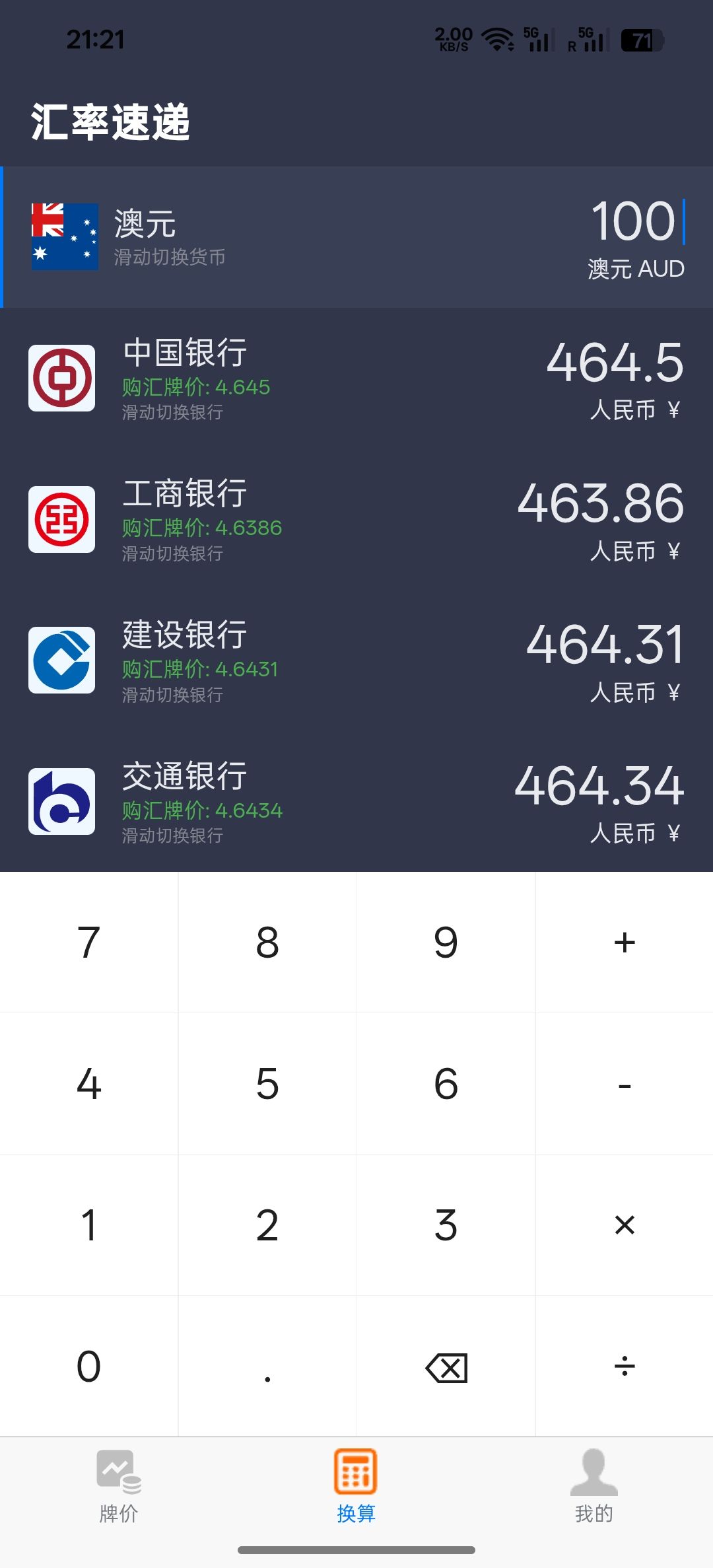Screen dimensions: 713x1568
Task: Tap the Bank of Communications logo
Action: pos(63,801)
